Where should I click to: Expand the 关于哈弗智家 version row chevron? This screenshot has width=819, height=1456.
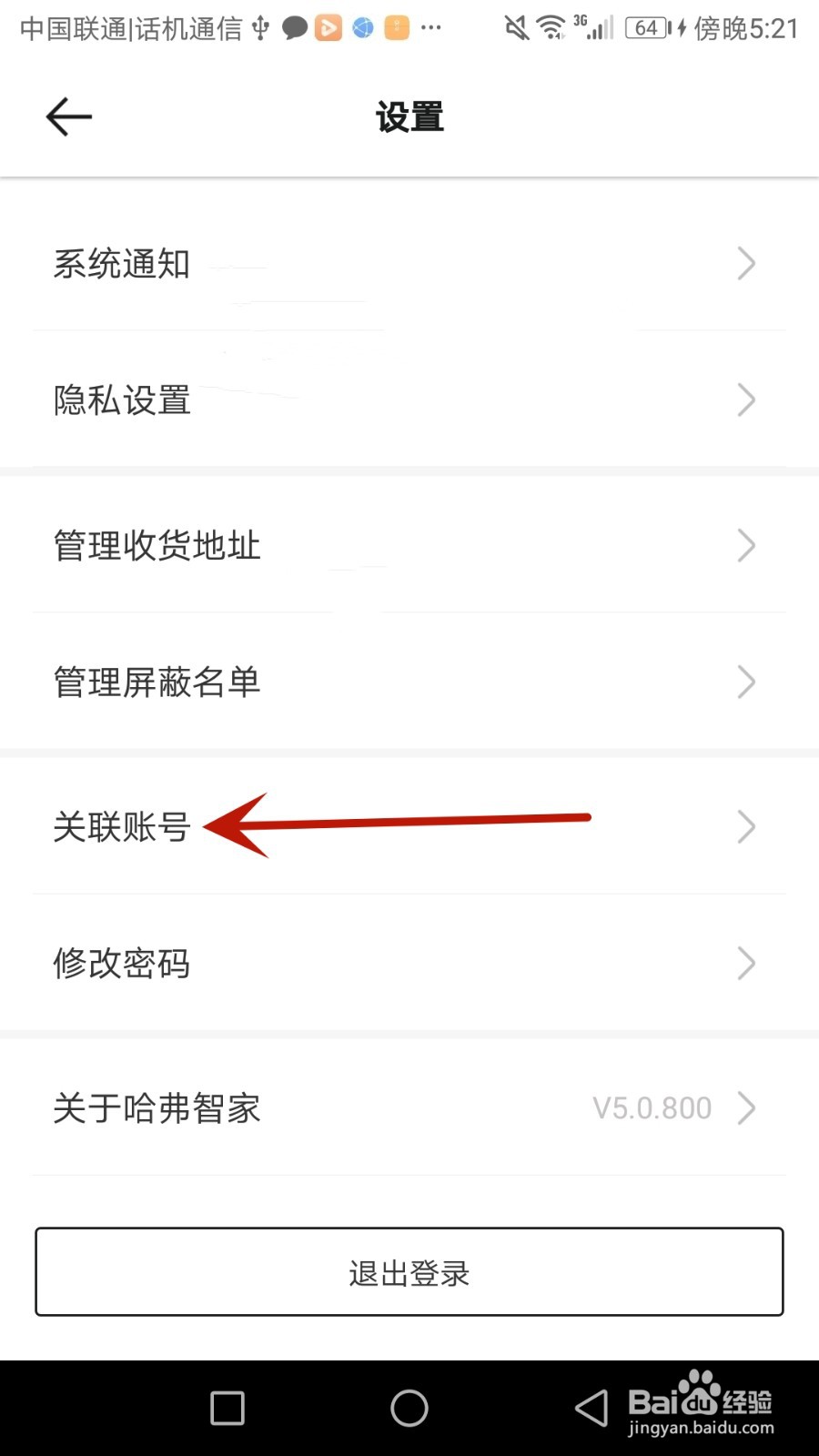[746, 1108]
